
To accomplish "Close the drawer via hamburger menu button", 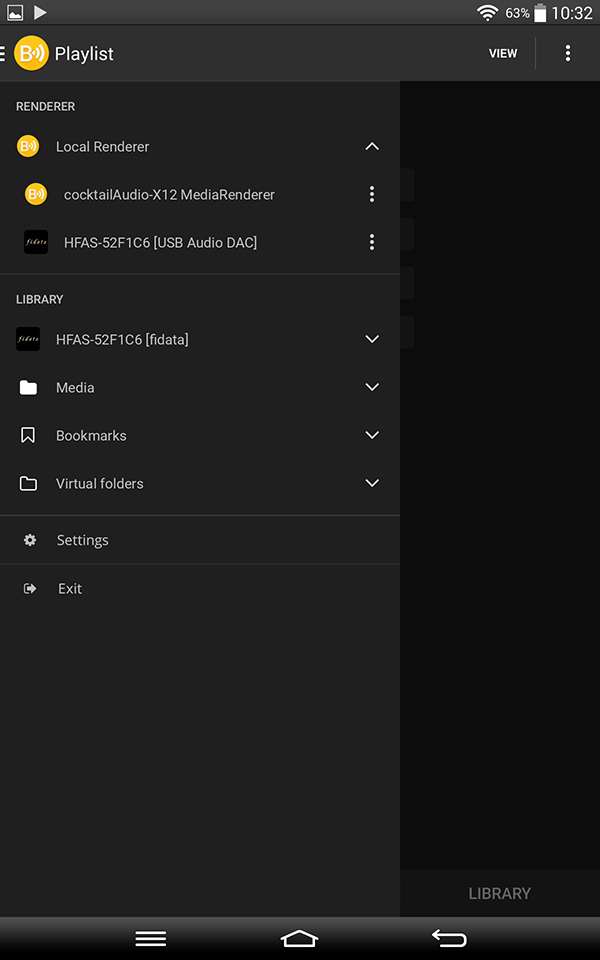I will click(2, 53).
